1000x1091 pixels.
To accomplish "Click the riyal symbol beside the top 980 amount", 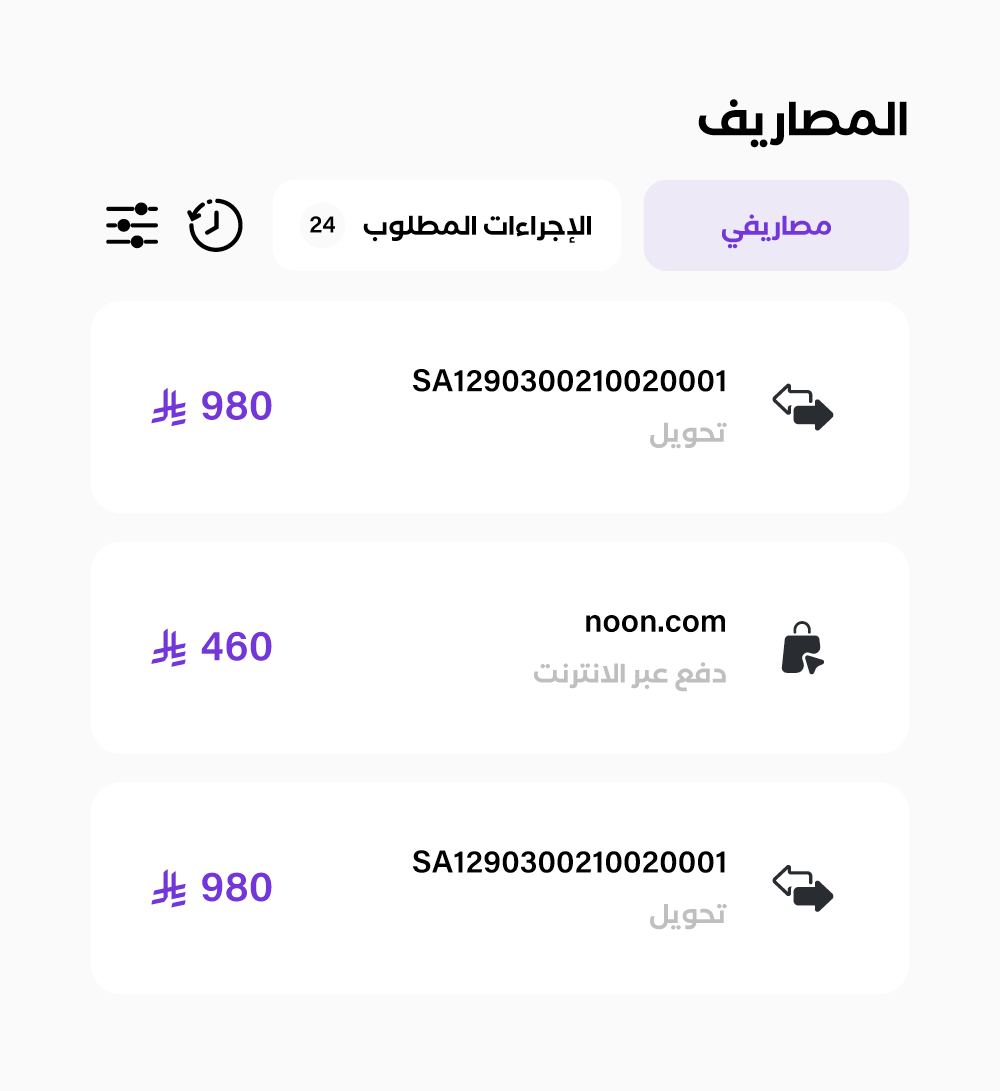I will click(167, 405).
